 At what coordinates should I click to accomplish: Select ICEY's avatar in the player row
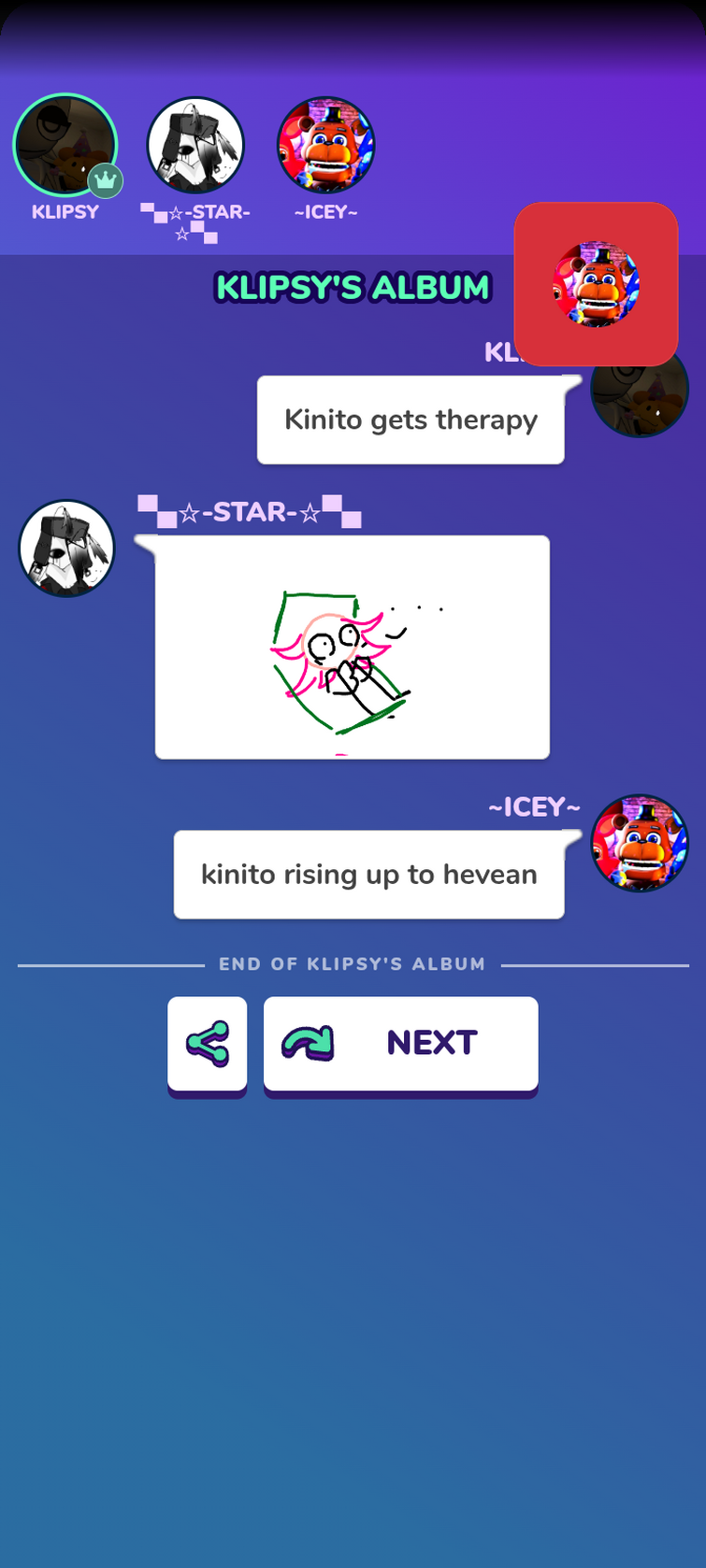[325, 146]
